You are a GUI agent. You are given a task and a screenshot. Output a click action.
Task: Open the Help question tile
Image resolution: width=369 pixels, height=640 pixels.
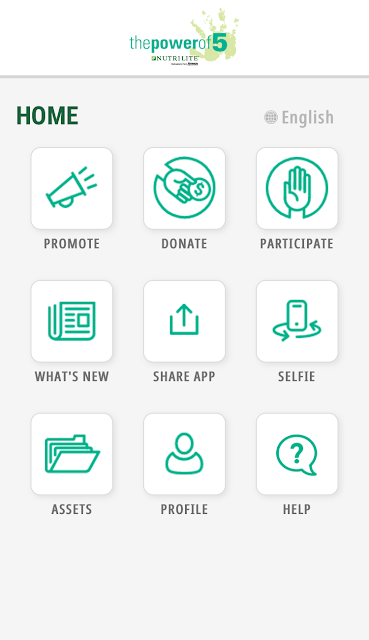click(x=297, y=454)
